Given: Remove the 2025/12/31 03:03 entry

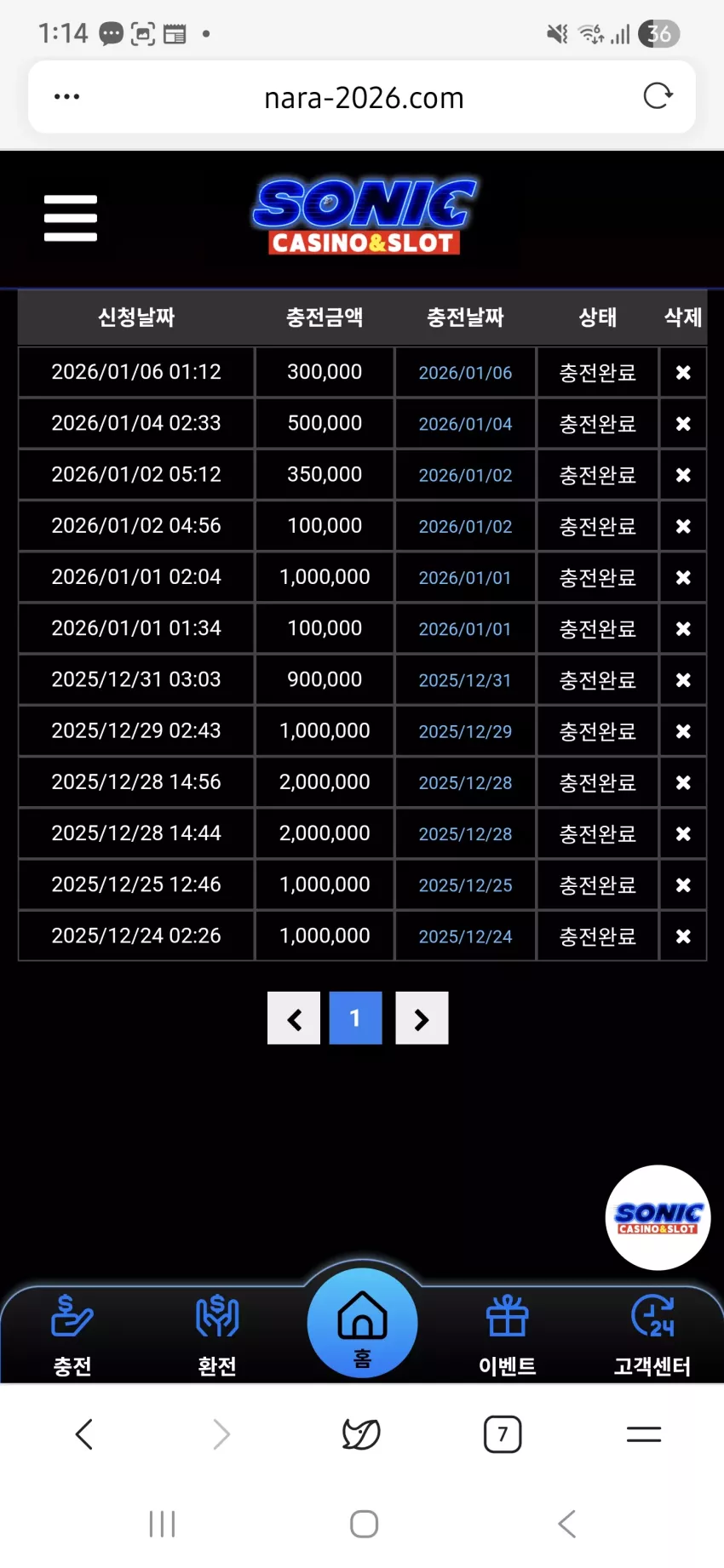Looking at the screenshot, I should (683, 680).
